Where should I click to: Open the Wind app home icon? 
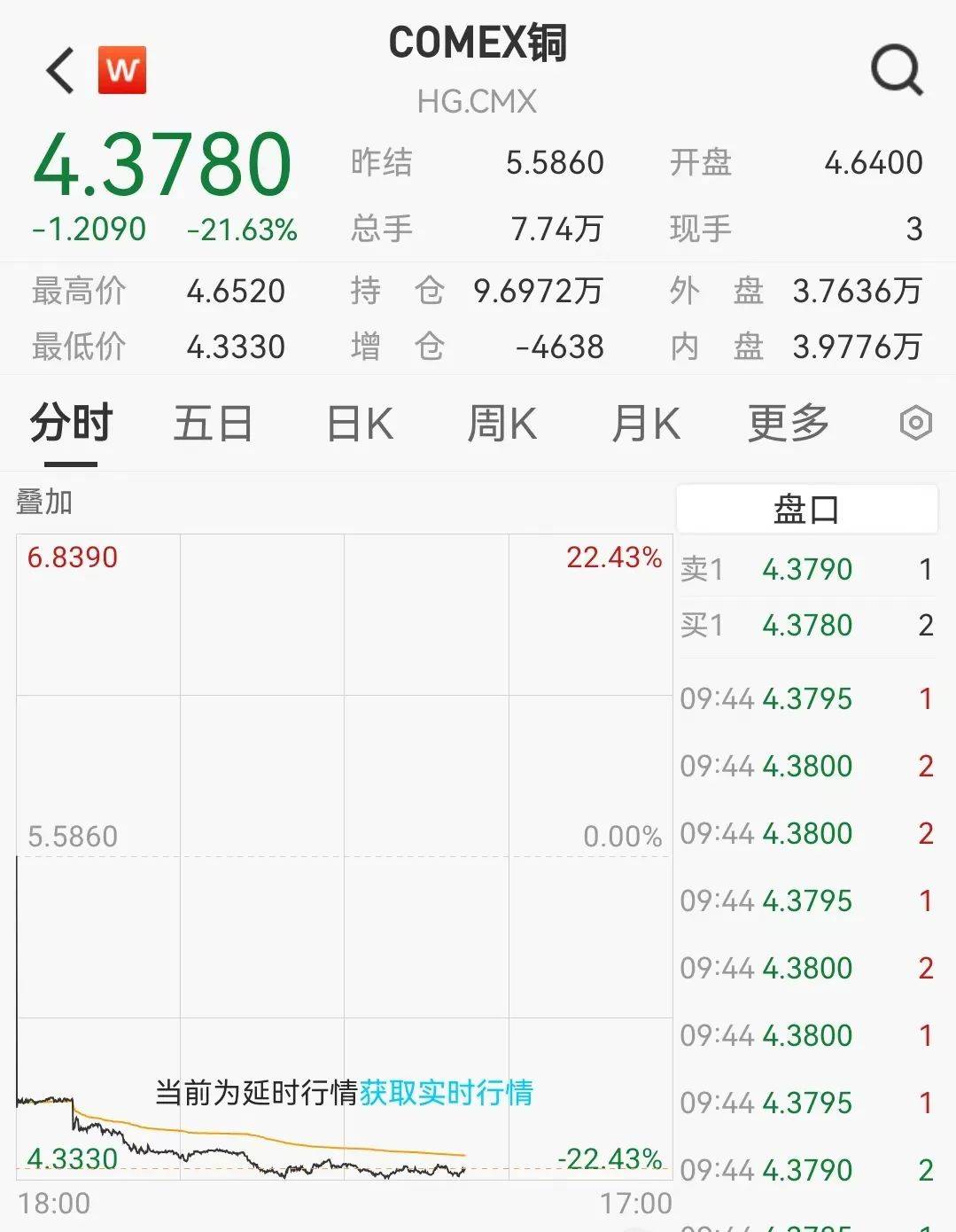[x=123, y=69]
